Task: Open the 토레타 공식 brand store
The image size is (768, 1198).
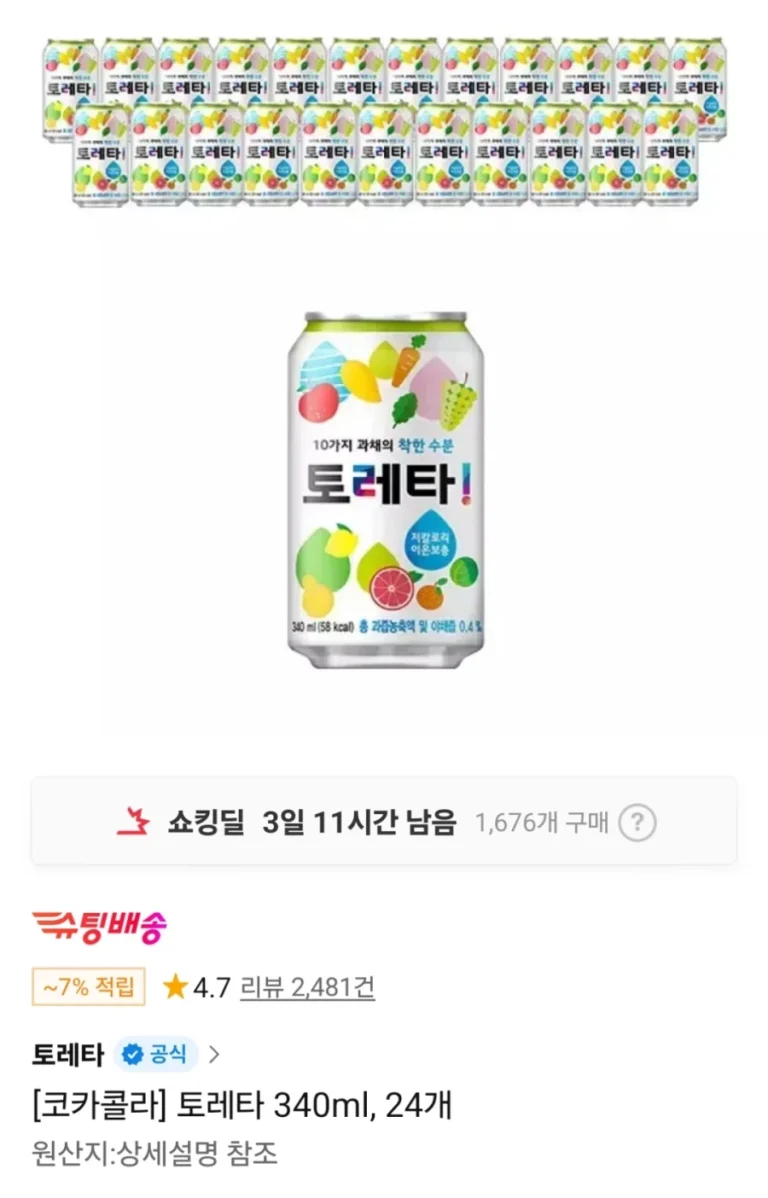Action: pos(125,1053)
